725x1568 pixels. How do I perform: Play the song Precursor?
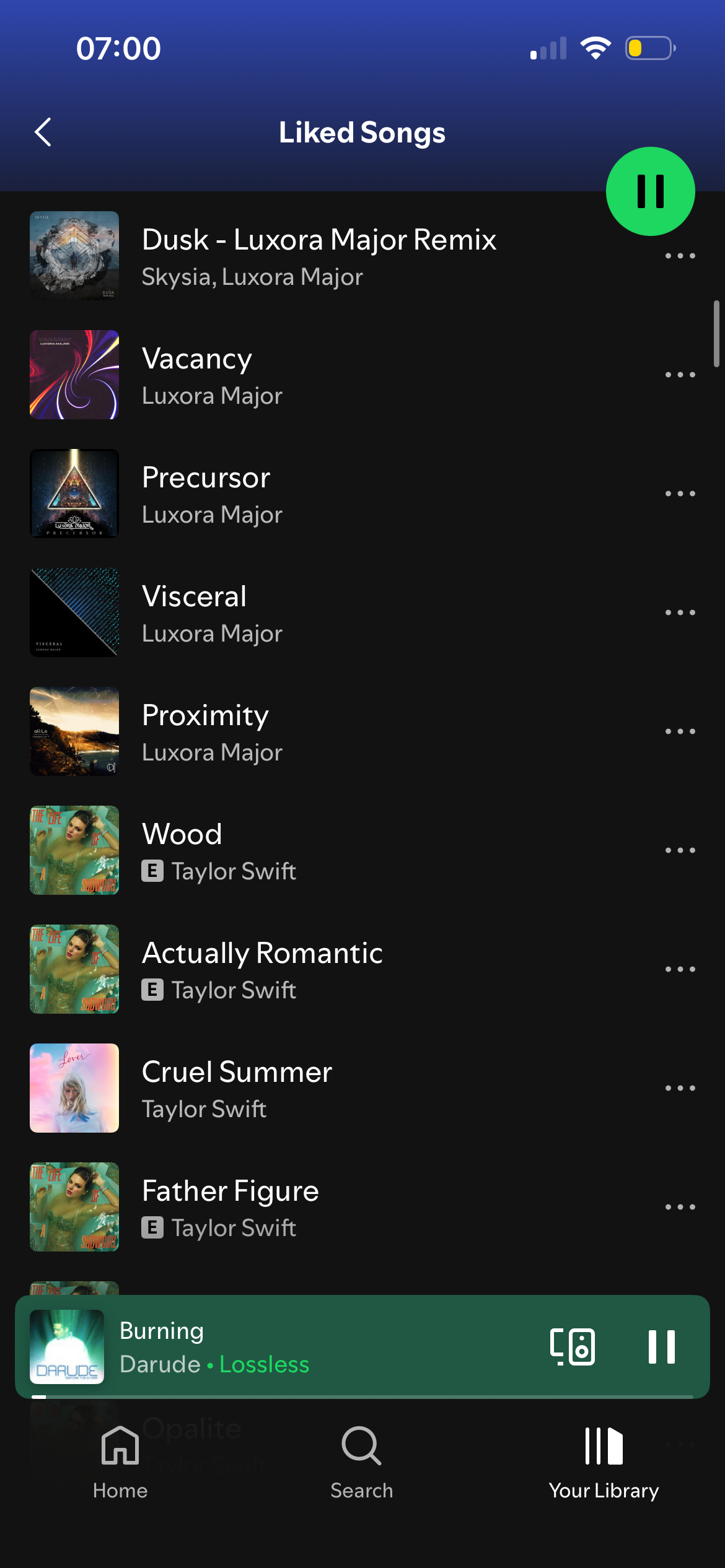coord(206,494)
